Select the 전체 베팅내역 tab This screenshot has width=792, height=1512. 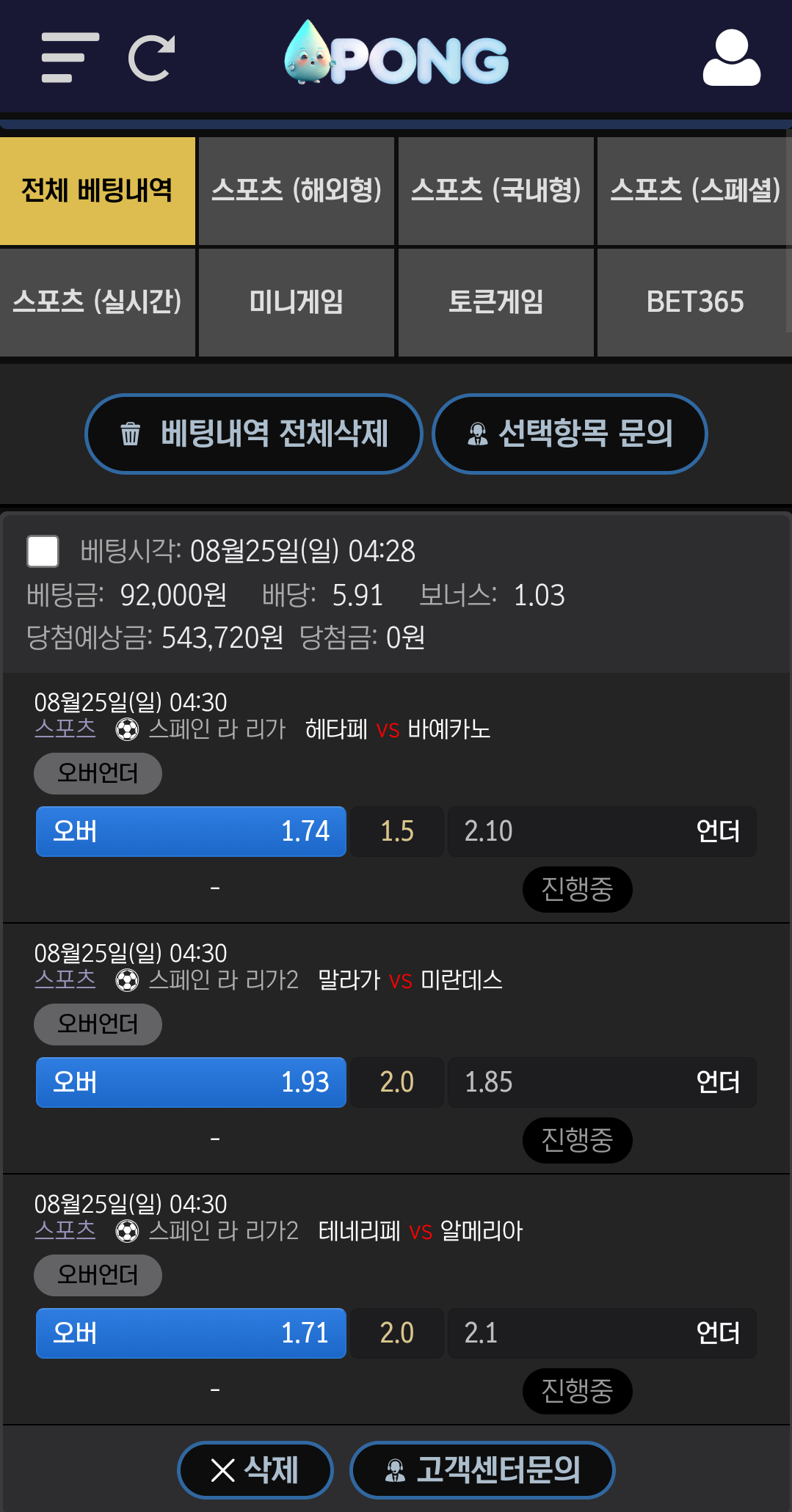(x=98, y=191)
